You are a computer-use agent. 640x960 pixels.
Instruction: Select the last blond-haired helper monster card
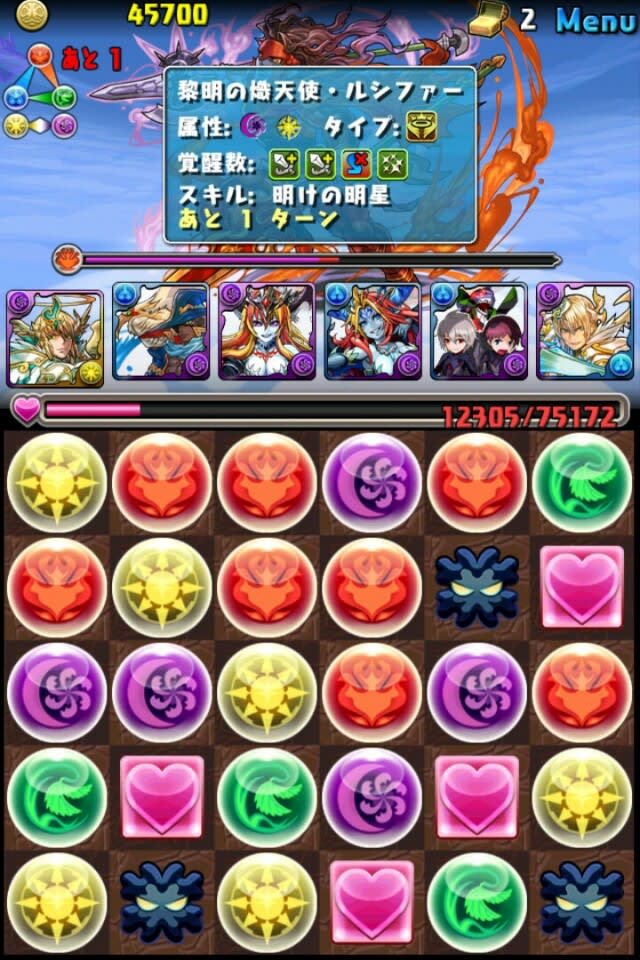584,332
